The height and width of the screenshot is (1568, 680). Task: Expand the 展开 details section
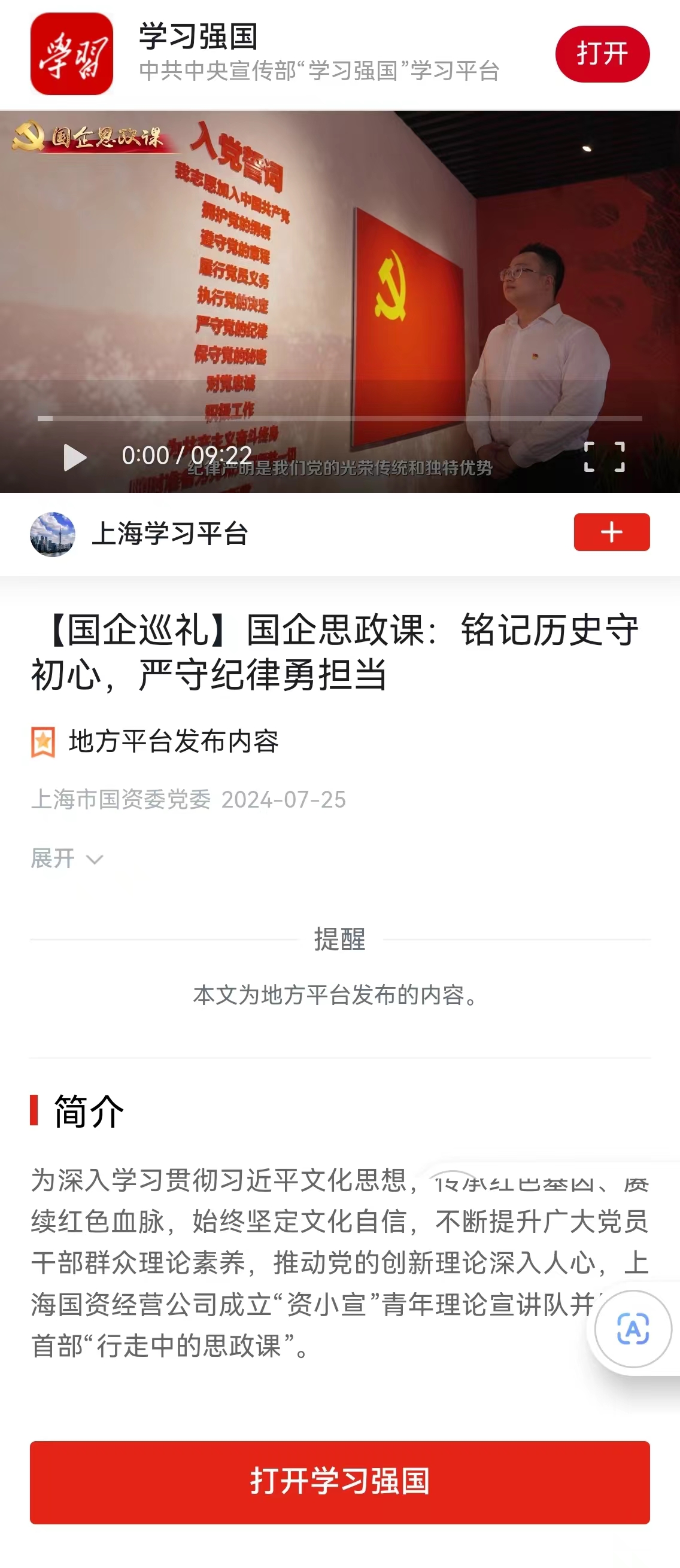(67, 858)
